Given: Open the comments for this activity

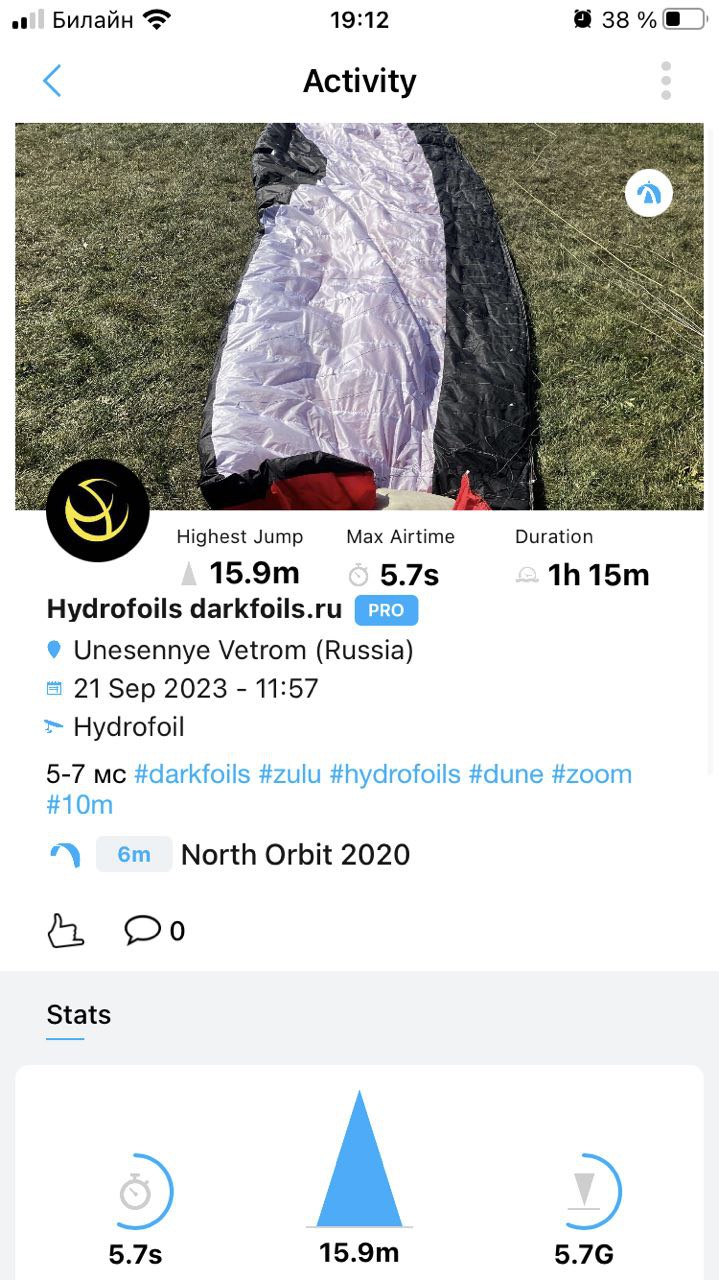Looking at the screenshot, I should (x=144, y=931).
